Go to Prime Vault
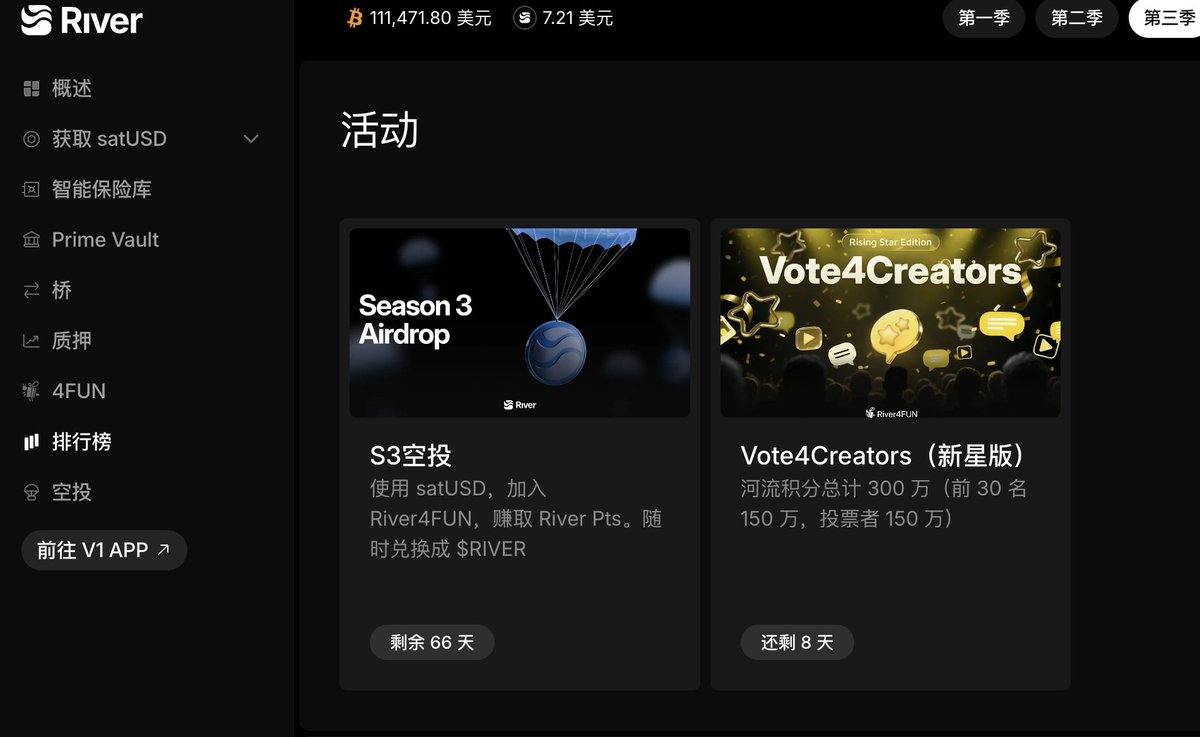The image size is (1200, 737). click(105, 240)
